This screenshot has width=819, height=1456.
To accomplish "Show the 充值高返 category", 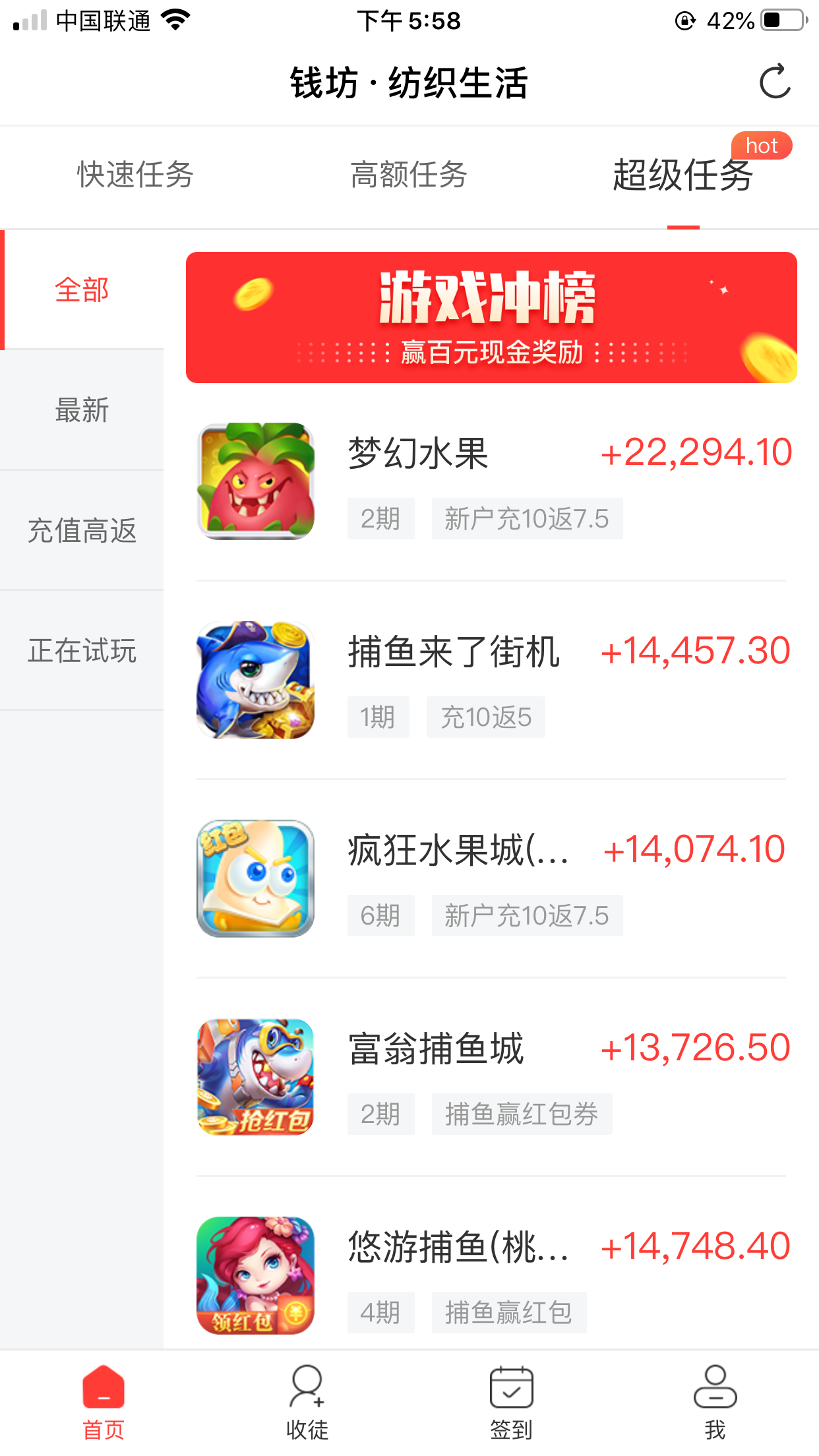I will coord(82,530).
